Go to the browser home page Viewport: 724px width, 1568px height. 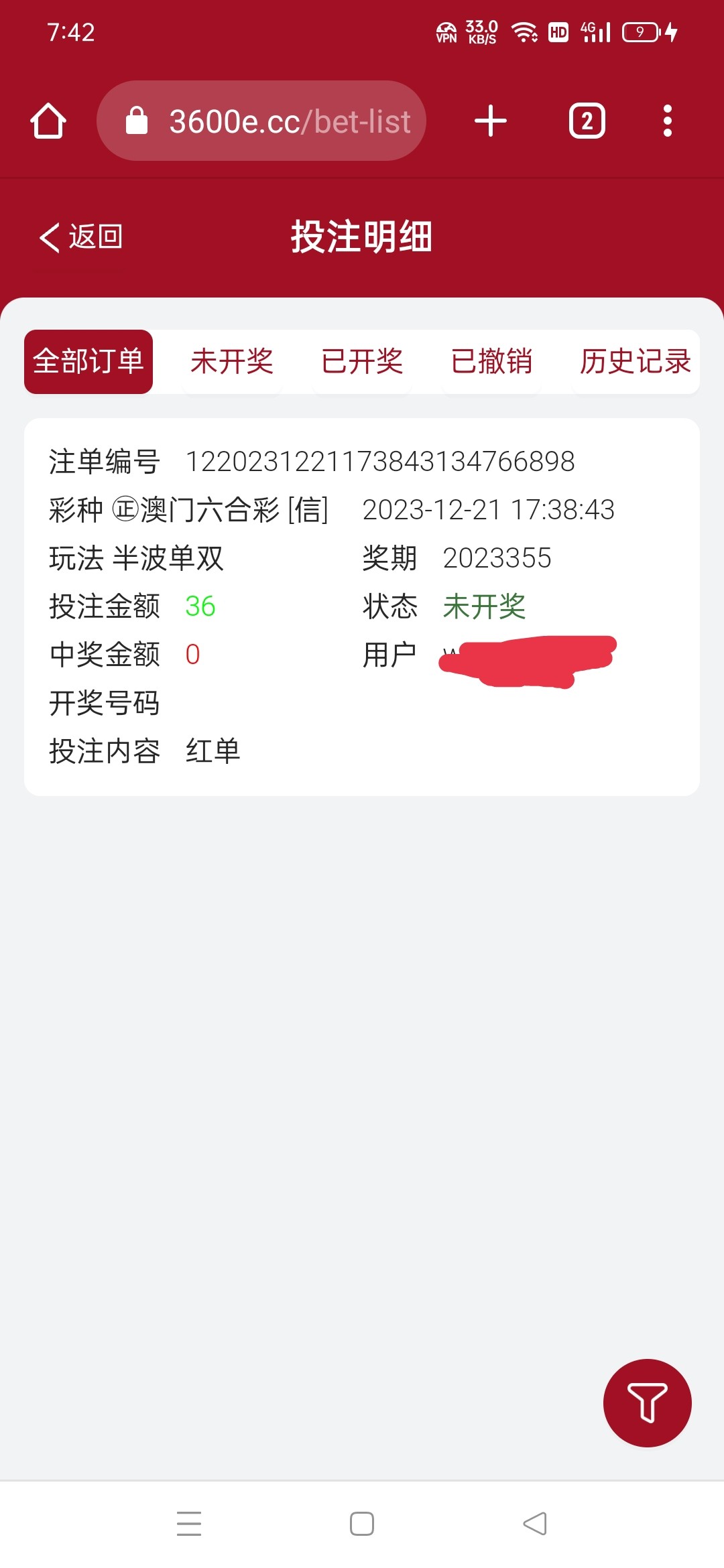pos(48,121)
